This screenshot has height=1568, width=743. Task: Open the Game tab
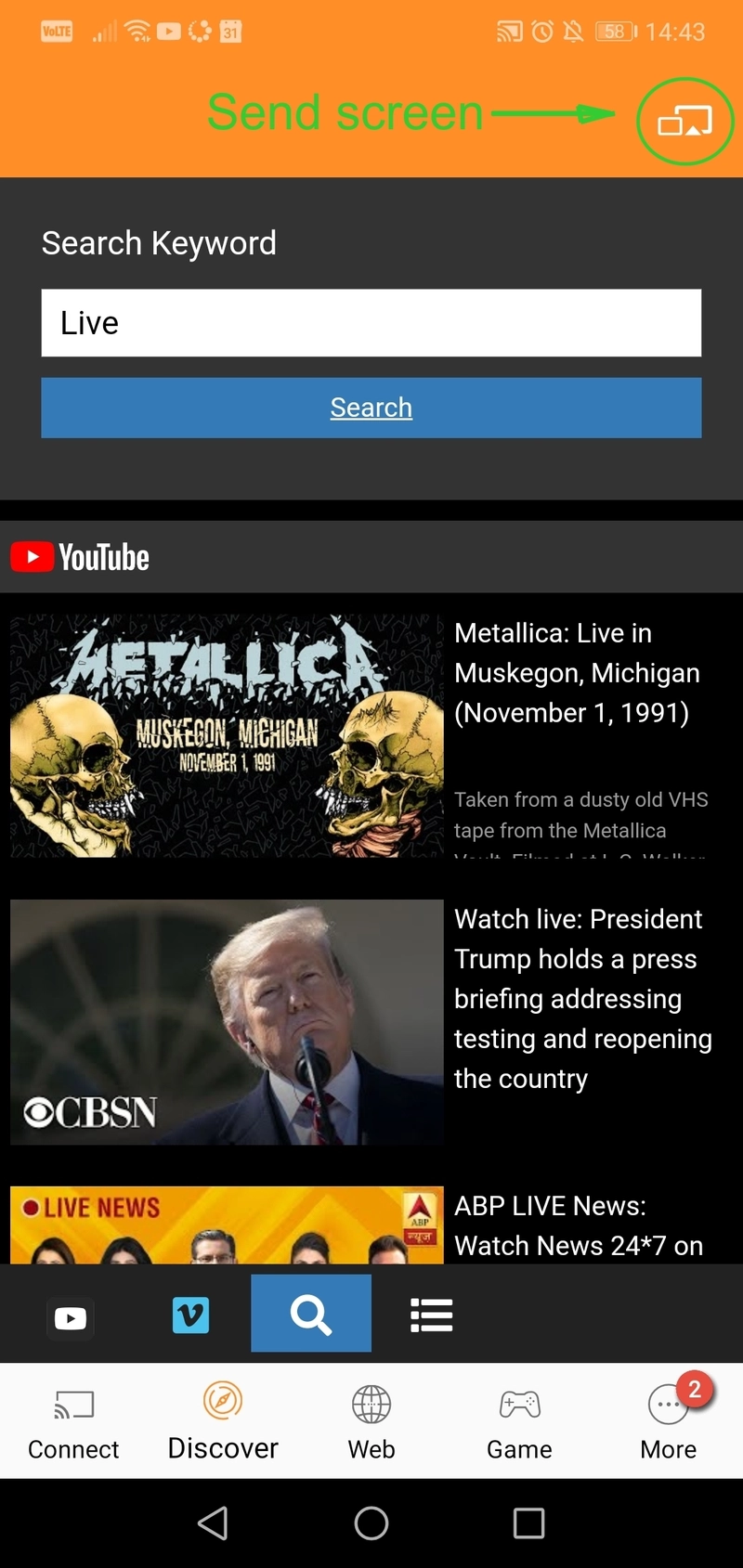519,1422
